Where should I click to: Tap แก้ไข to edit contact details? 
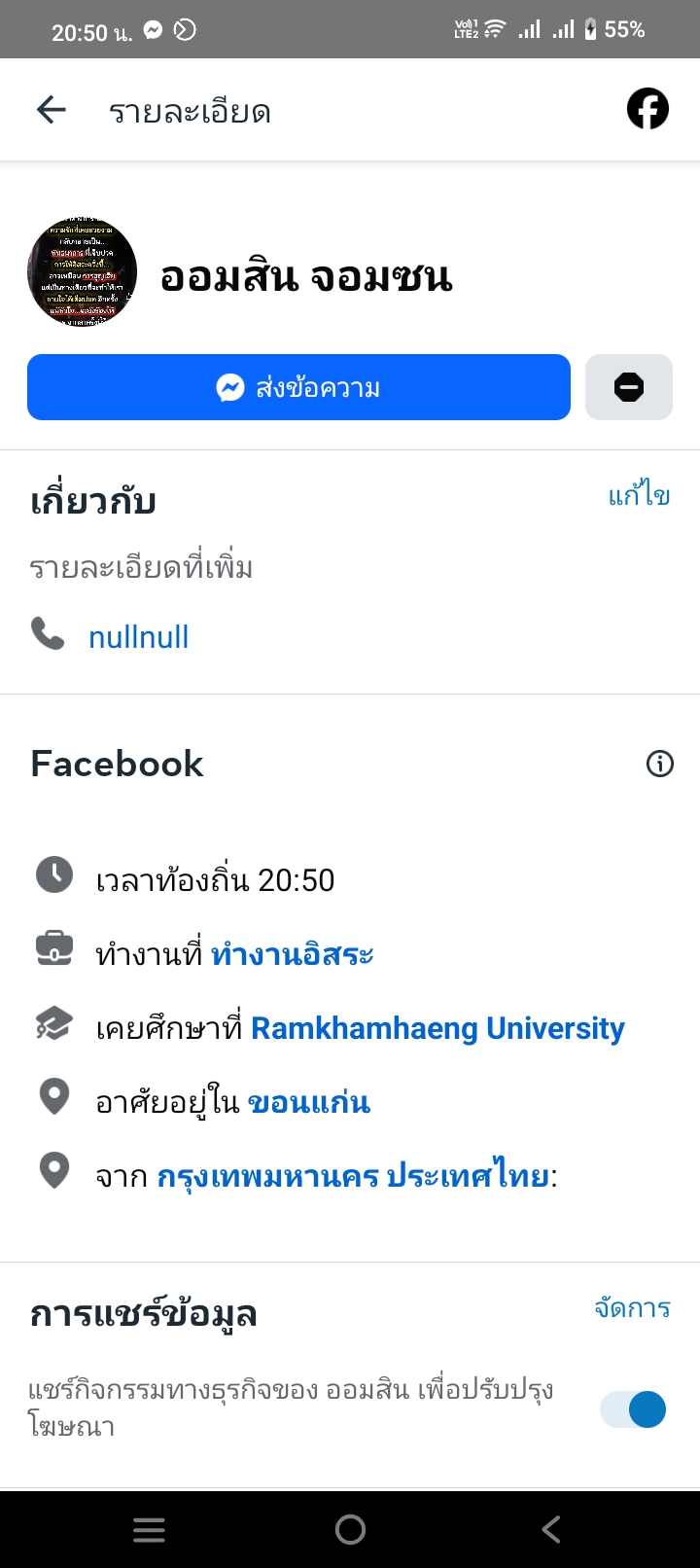(x=639, y=496)
